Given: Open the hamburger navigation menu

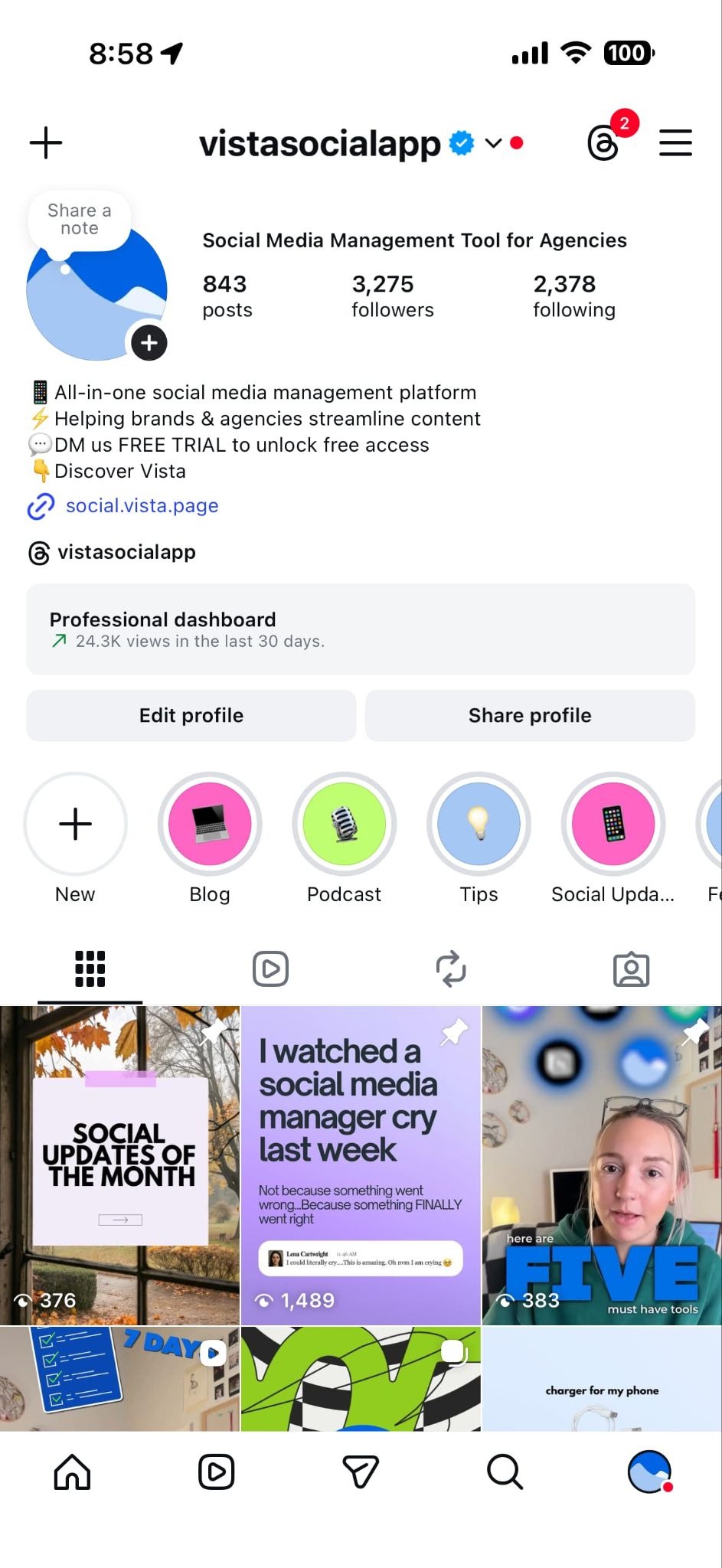Looking at the screenshot, I should [x=675, y=142].
